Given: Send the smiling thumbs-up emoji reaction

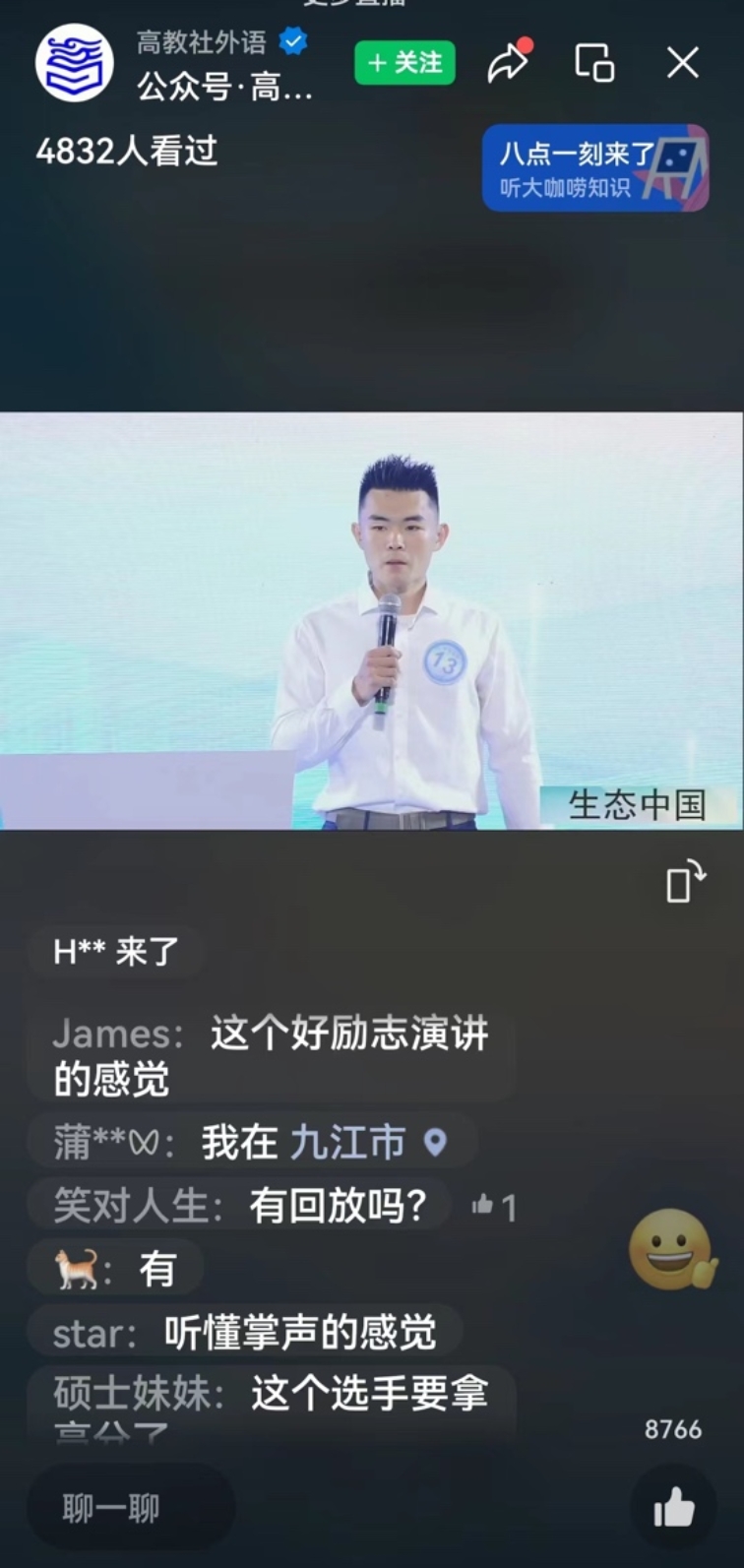Looking at the screenshot, I should tap(672, 1249).
